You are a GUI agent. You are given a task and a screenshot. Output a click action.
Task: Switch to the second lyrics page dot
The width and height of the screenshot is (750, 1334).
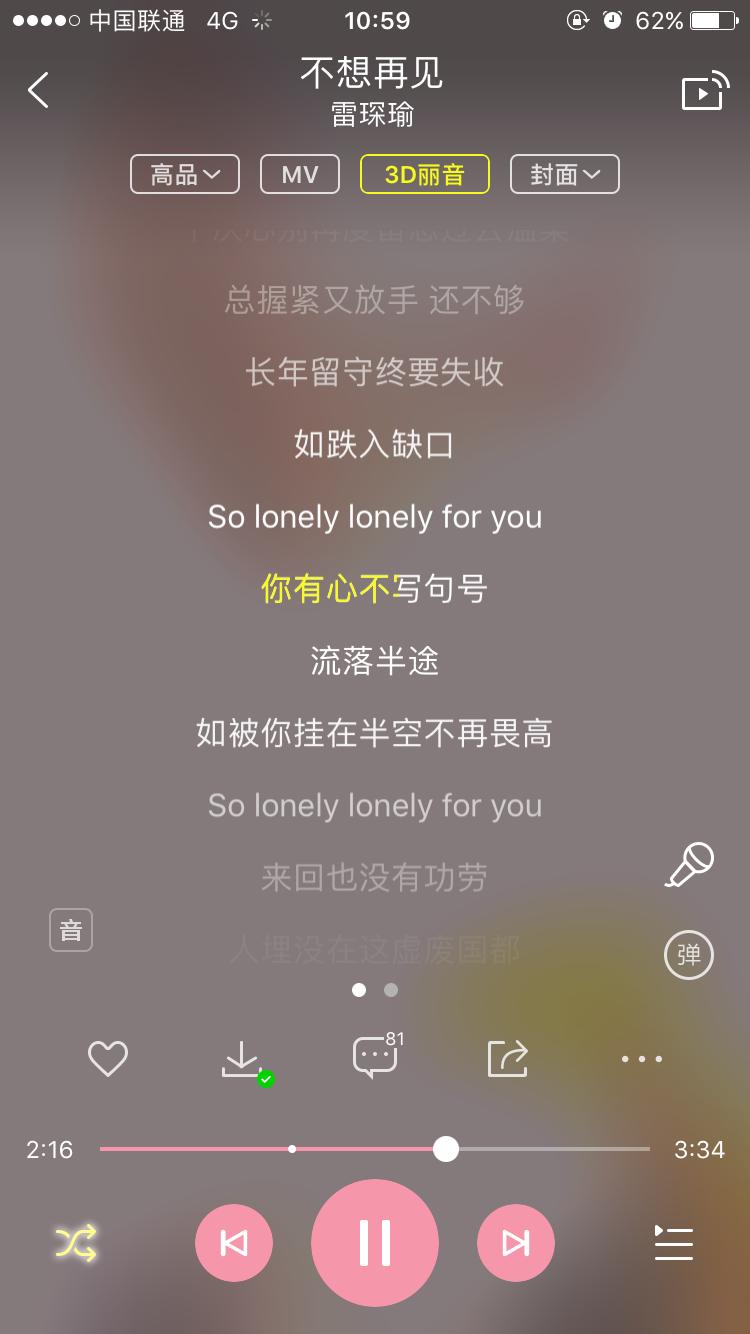tap(390, 989)
